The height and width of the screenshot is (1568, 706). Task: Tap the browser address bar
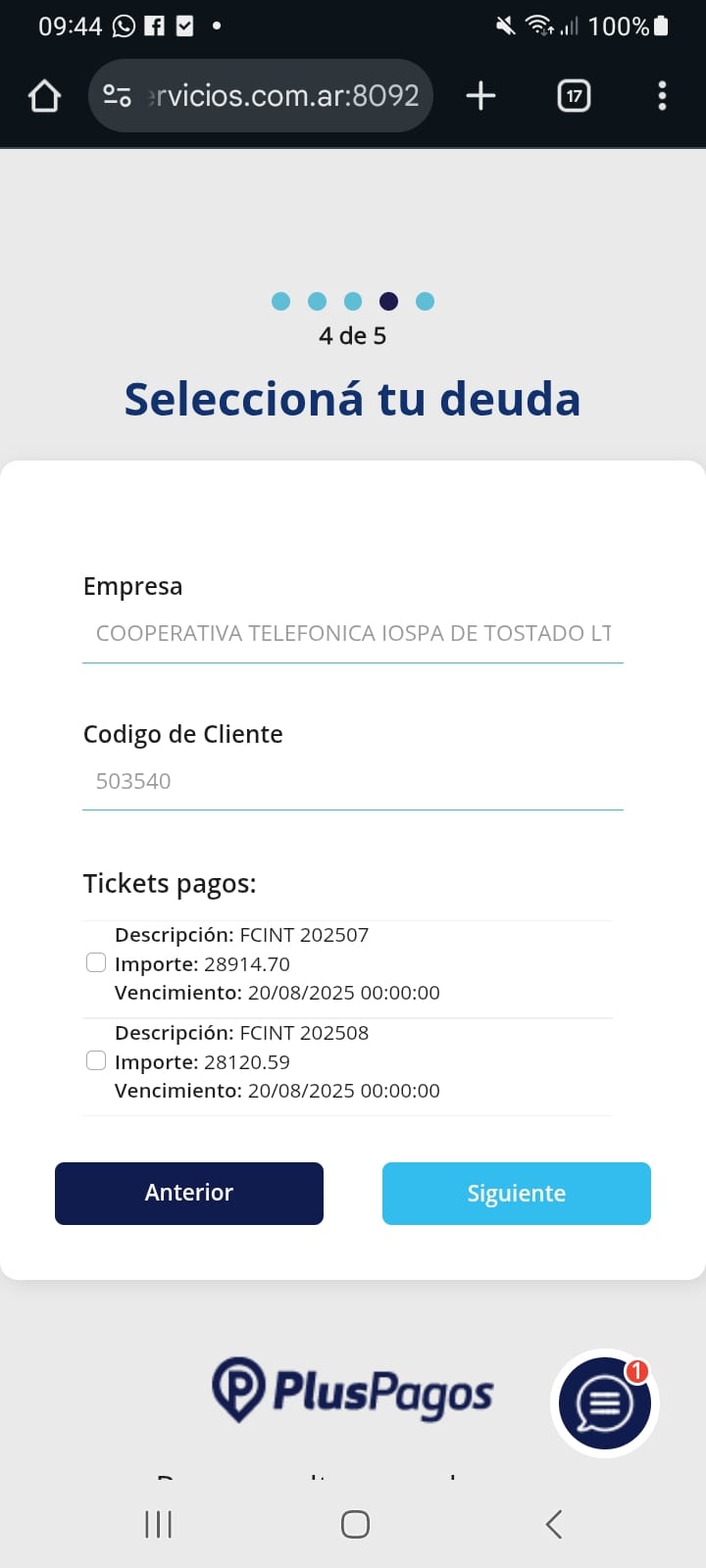click(x=282, y=96)
